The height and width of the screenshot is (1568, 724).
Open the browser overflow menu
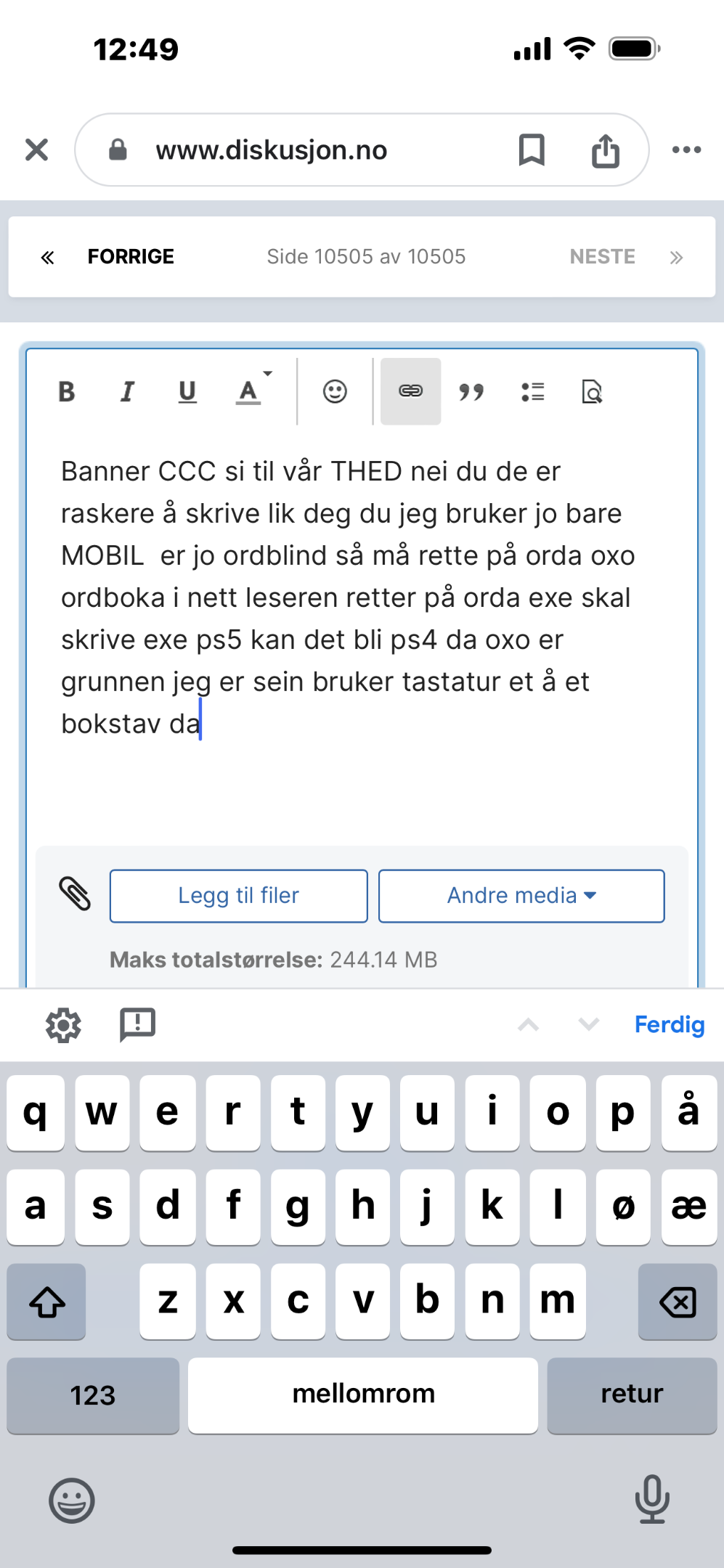point(686,150)
